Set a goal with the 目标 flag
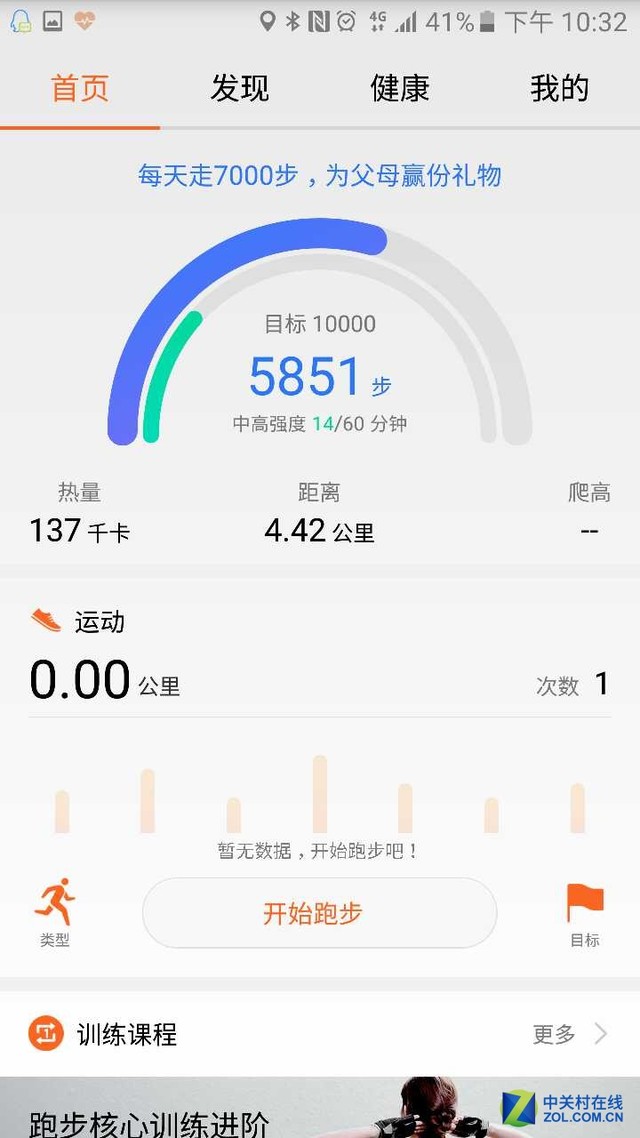 pyautogui.click(x=585, y=913)
